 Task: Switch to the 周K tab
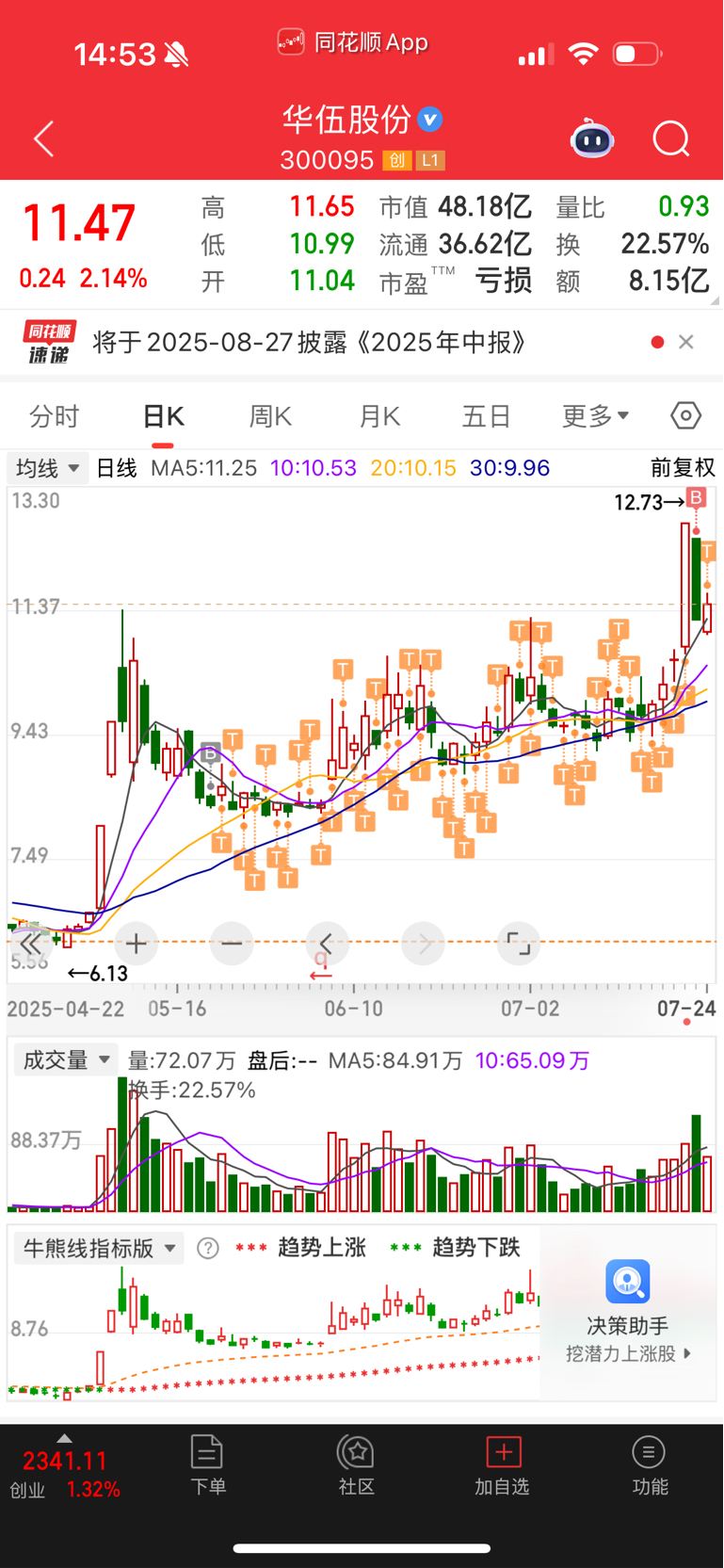270,416
